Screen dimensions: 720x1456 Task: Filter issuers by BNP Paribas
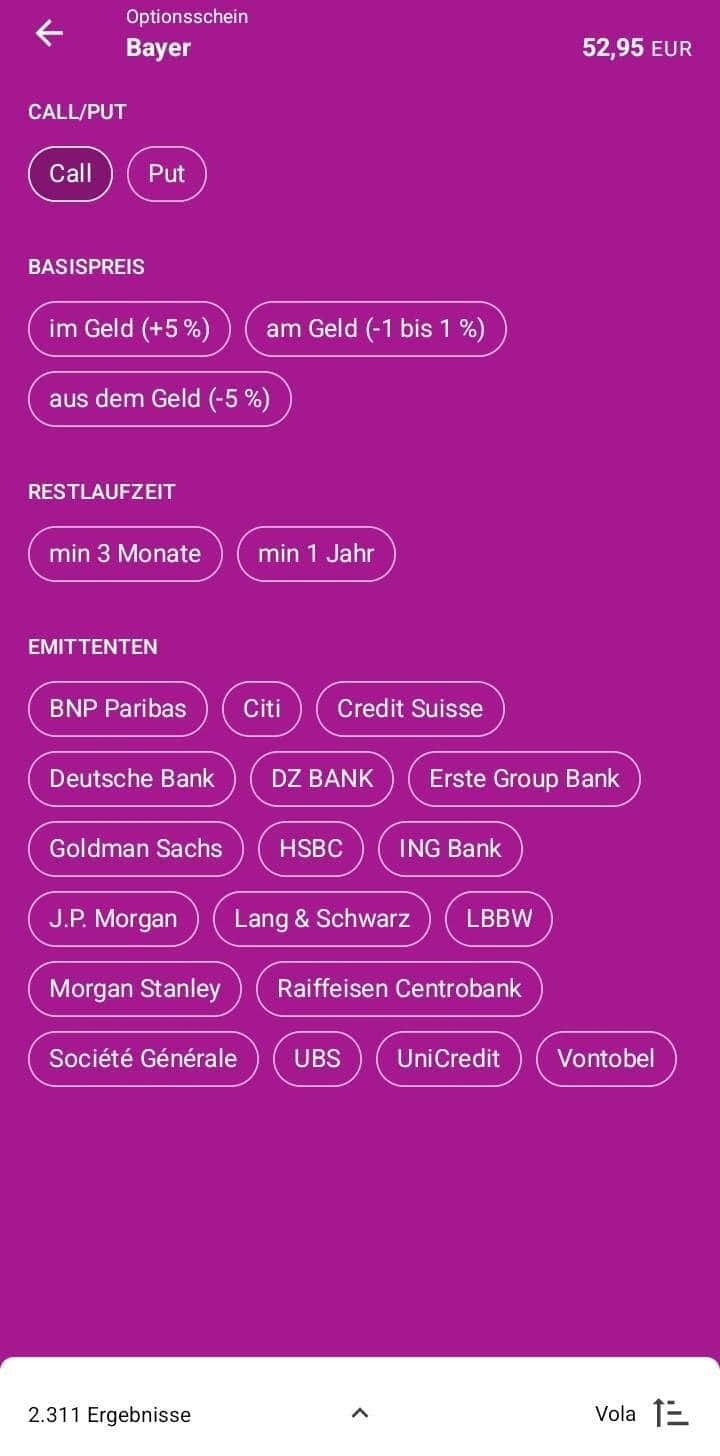click(118, 709)
